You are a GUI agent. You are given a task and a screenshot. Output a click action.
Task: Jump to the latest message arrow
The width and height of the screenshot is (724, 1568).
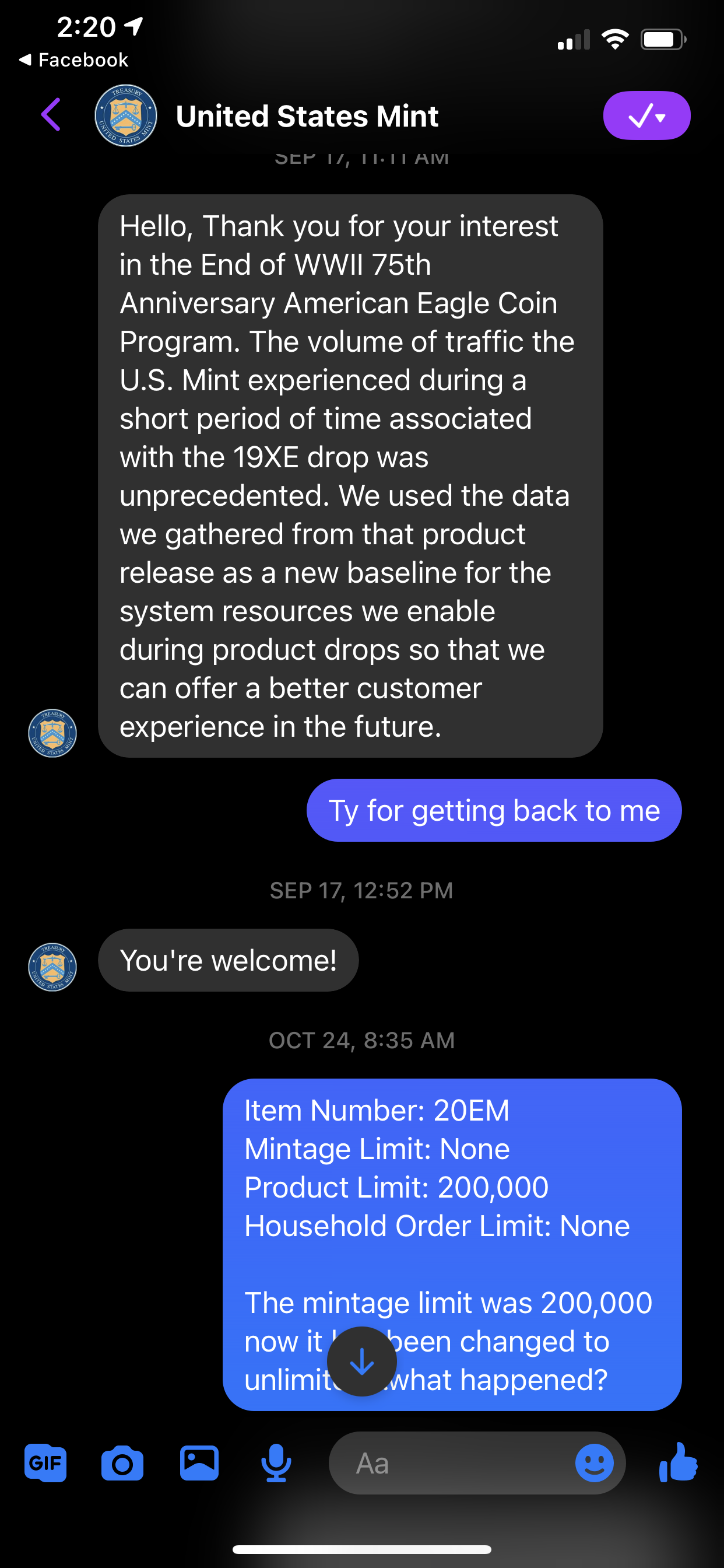[361, 1361]
